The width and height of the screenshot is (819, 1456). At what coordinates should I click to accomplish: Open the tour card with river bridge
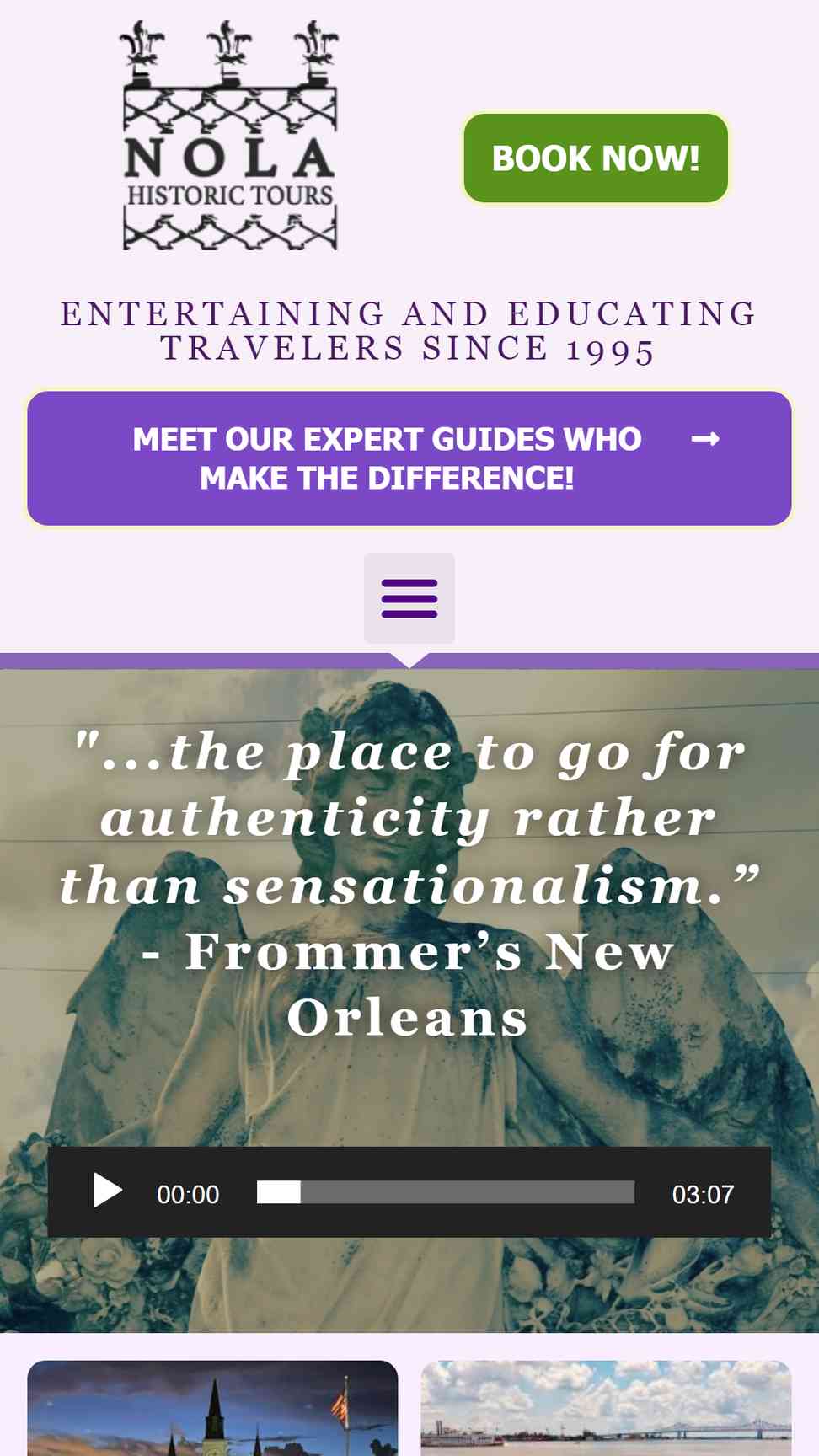(x=606, y=1408)
